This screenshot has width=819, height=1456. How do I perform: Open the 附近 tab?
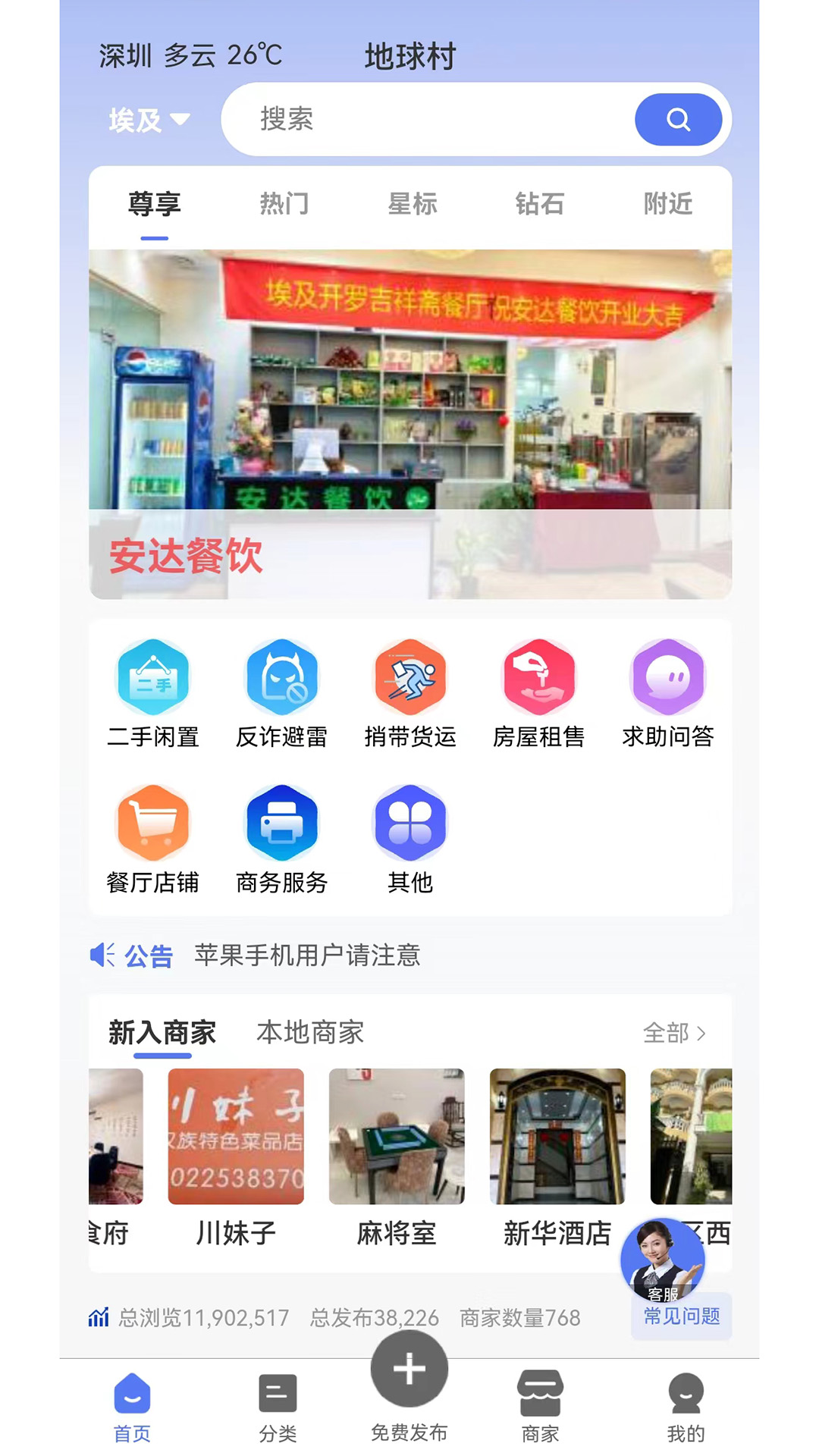click(667, 204)
